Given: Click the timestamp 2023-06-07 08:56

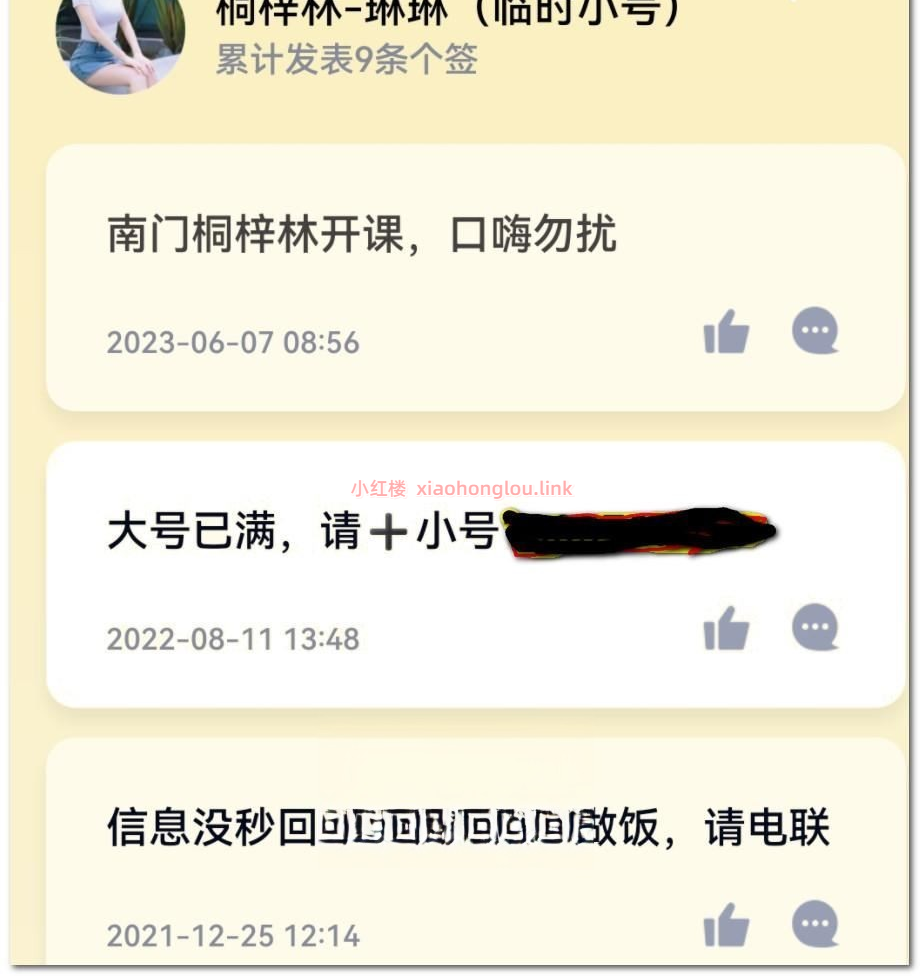Looking at the screenshot, I should [233, 341].
